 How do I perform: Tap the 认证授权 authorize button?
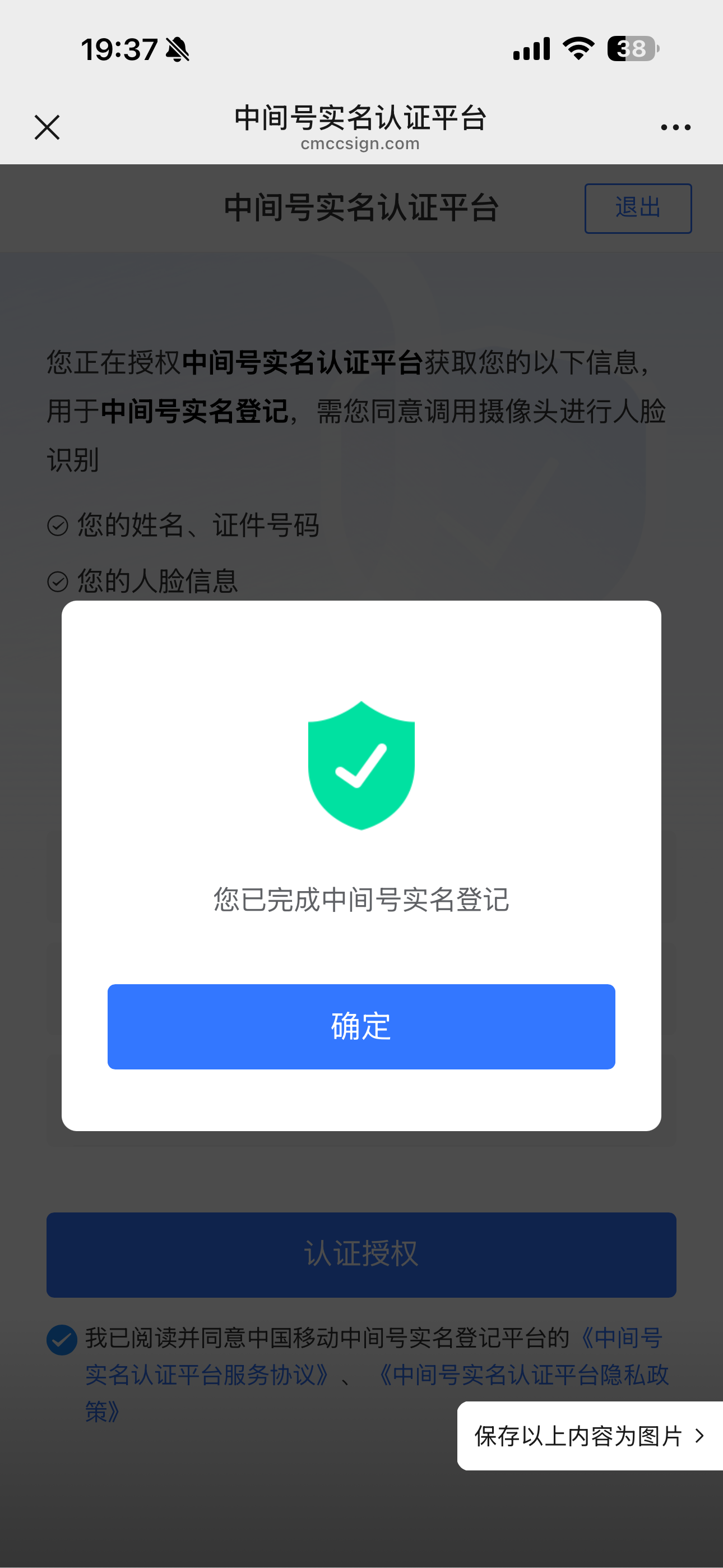[x=361, y=1254]
